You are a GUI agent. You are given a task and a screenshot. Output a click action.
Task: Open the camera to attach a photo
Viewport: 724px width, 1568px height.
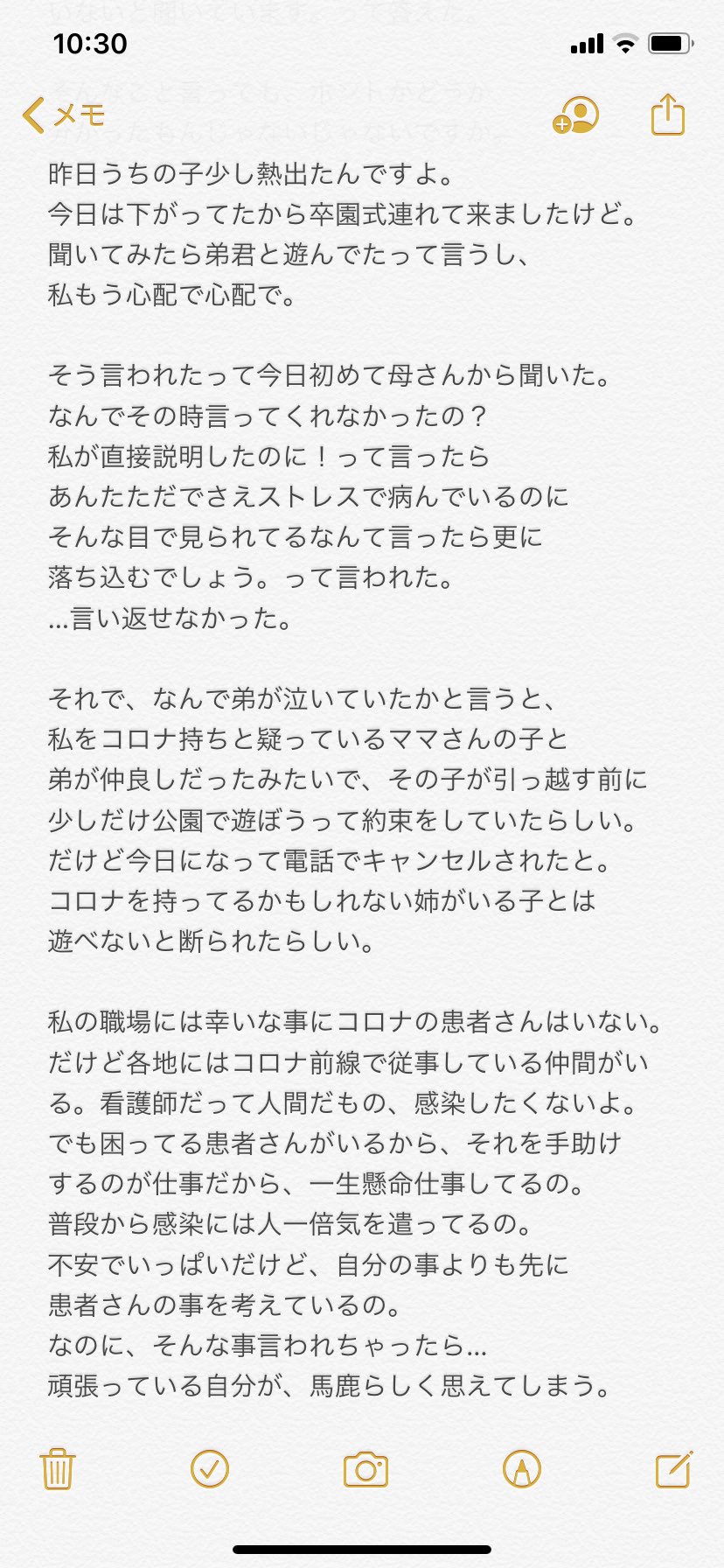pos(365,1469)
